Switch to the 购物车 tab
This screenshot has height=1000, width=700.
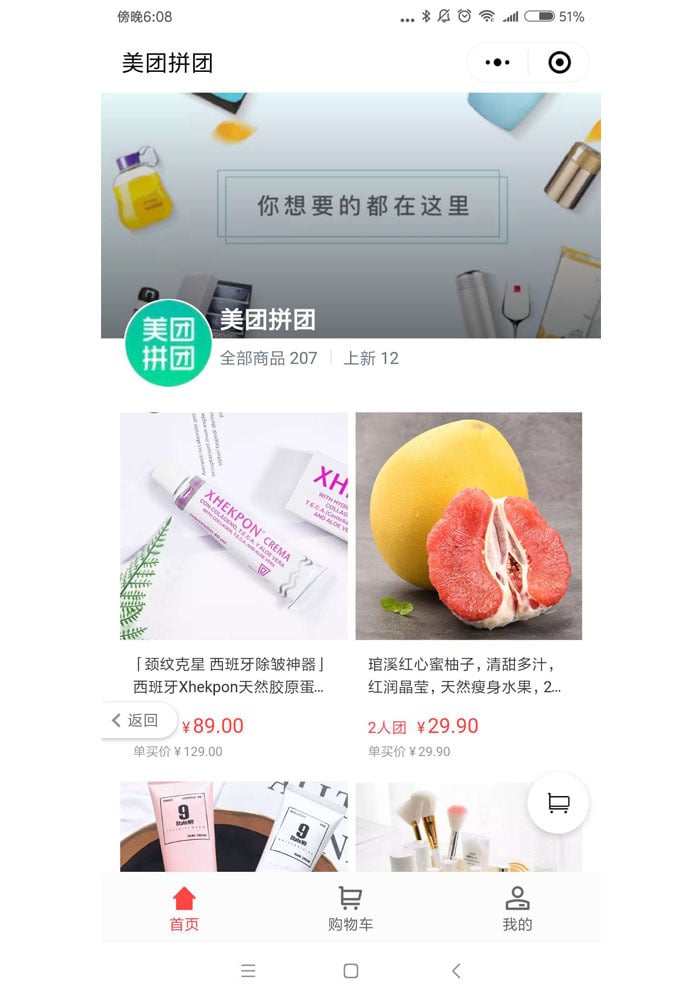tap(350, 909)
